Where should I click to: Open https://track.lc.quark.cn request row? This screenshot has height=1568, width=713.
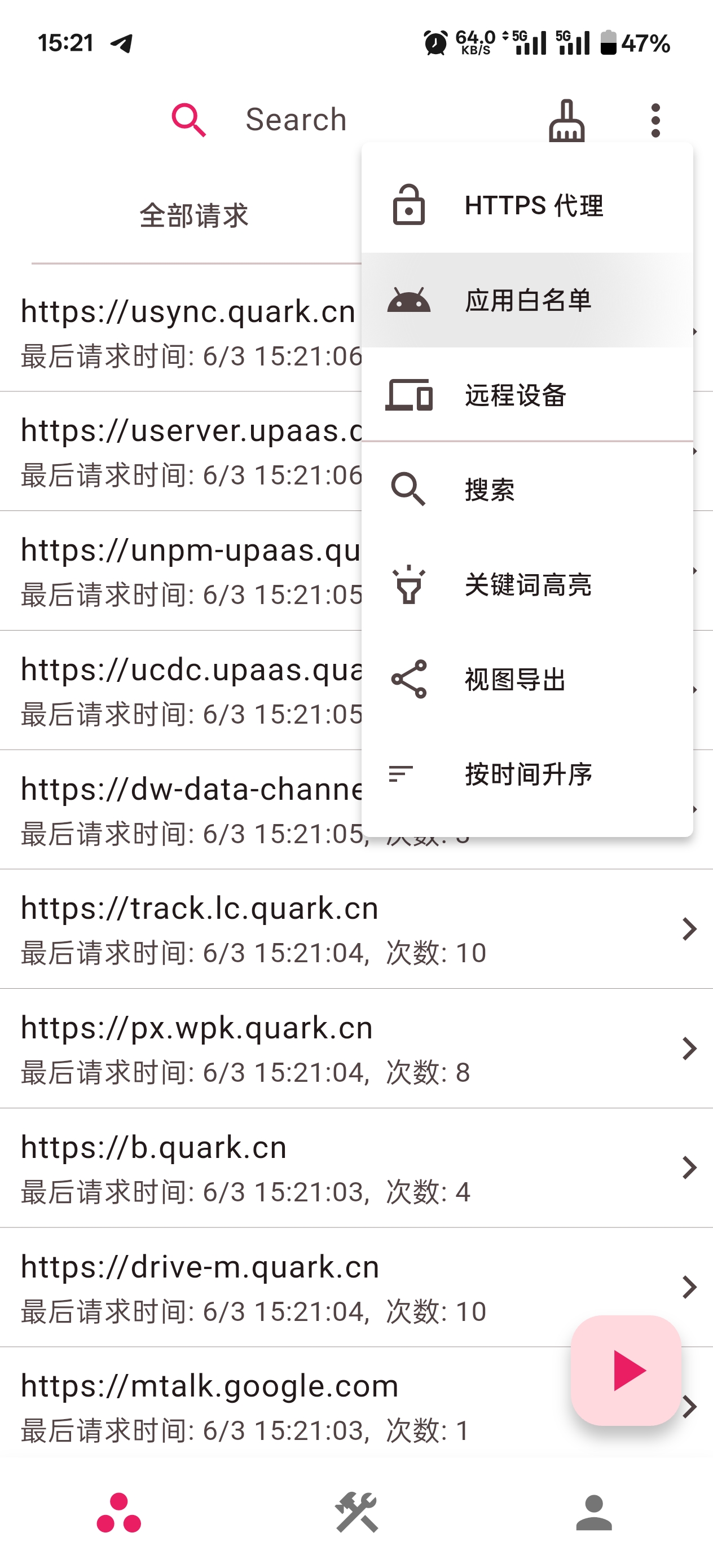[x=356, y=929]
